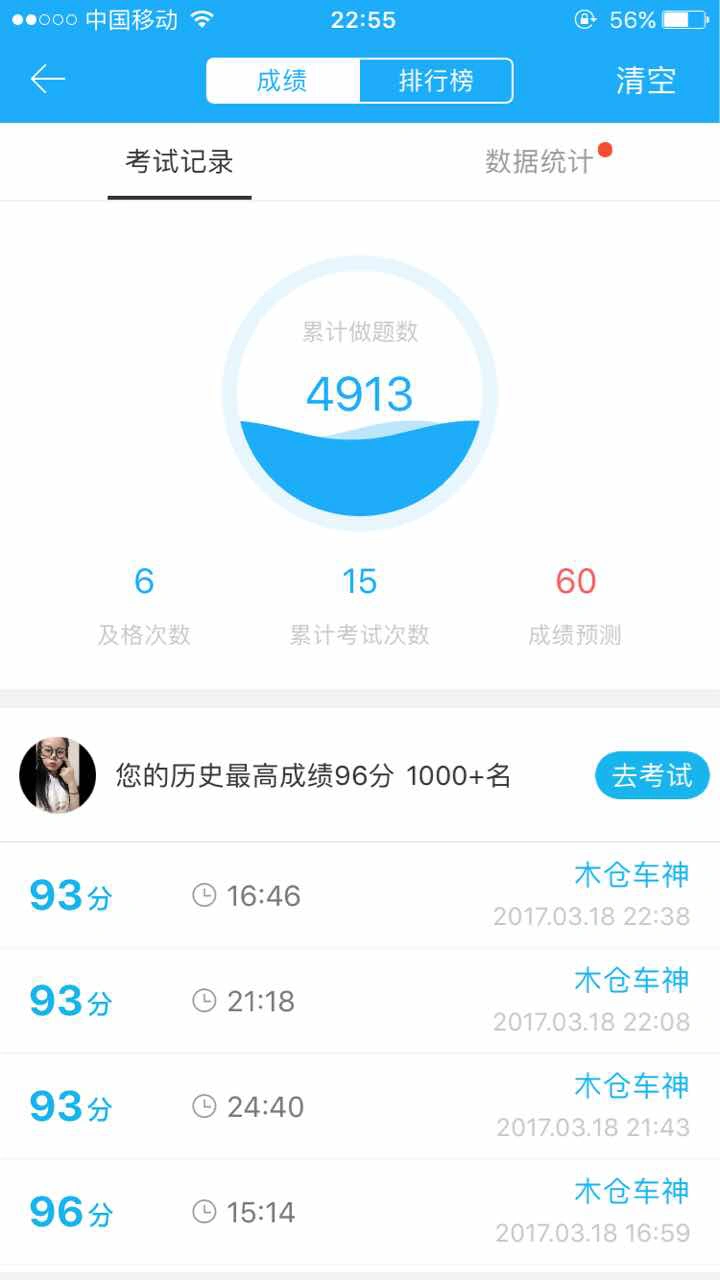Switch to the 排行榜 segment

point(436,81)
